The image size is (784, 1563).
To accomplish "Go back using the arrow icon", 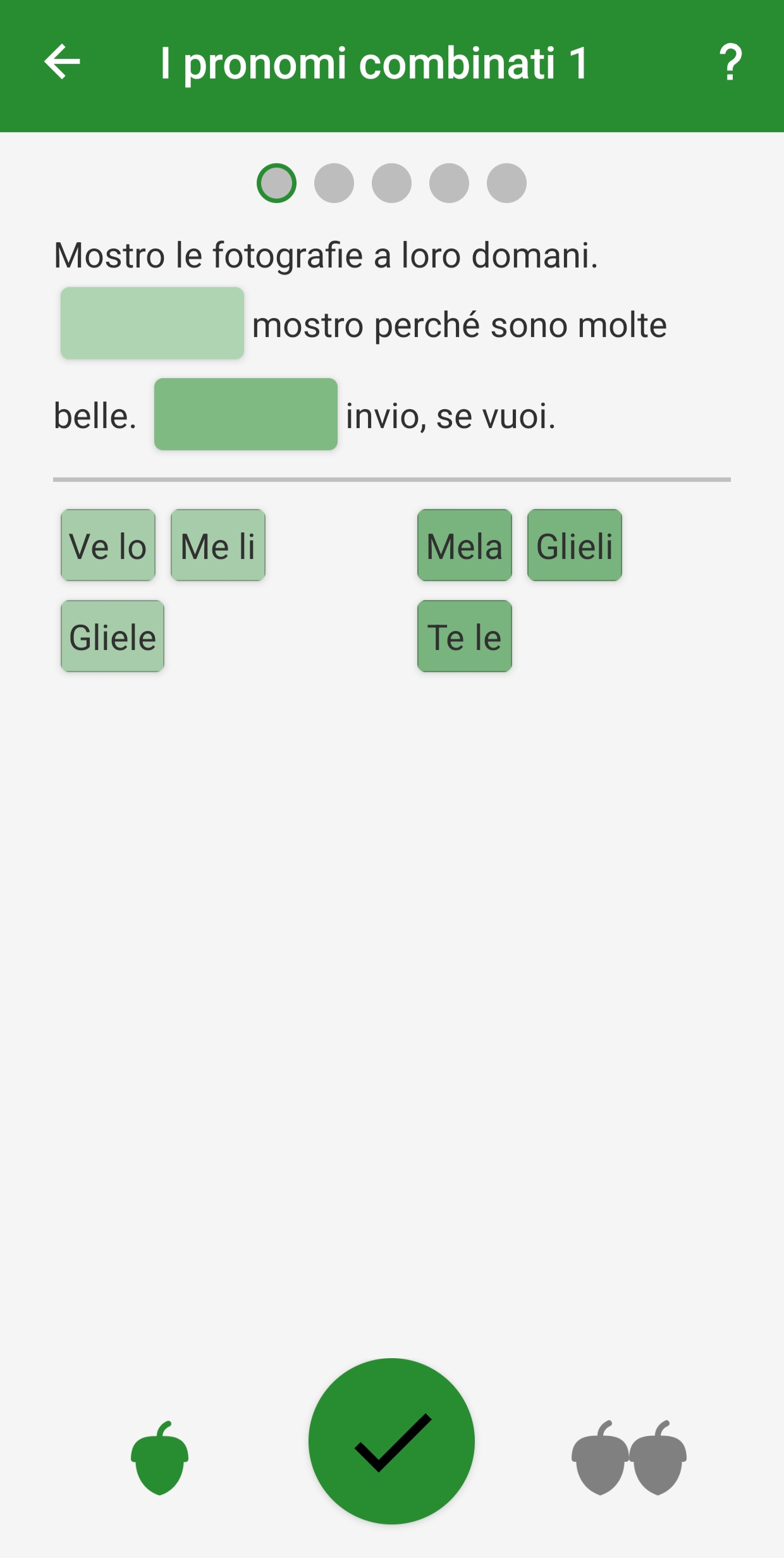I will [x=62, y=62].
